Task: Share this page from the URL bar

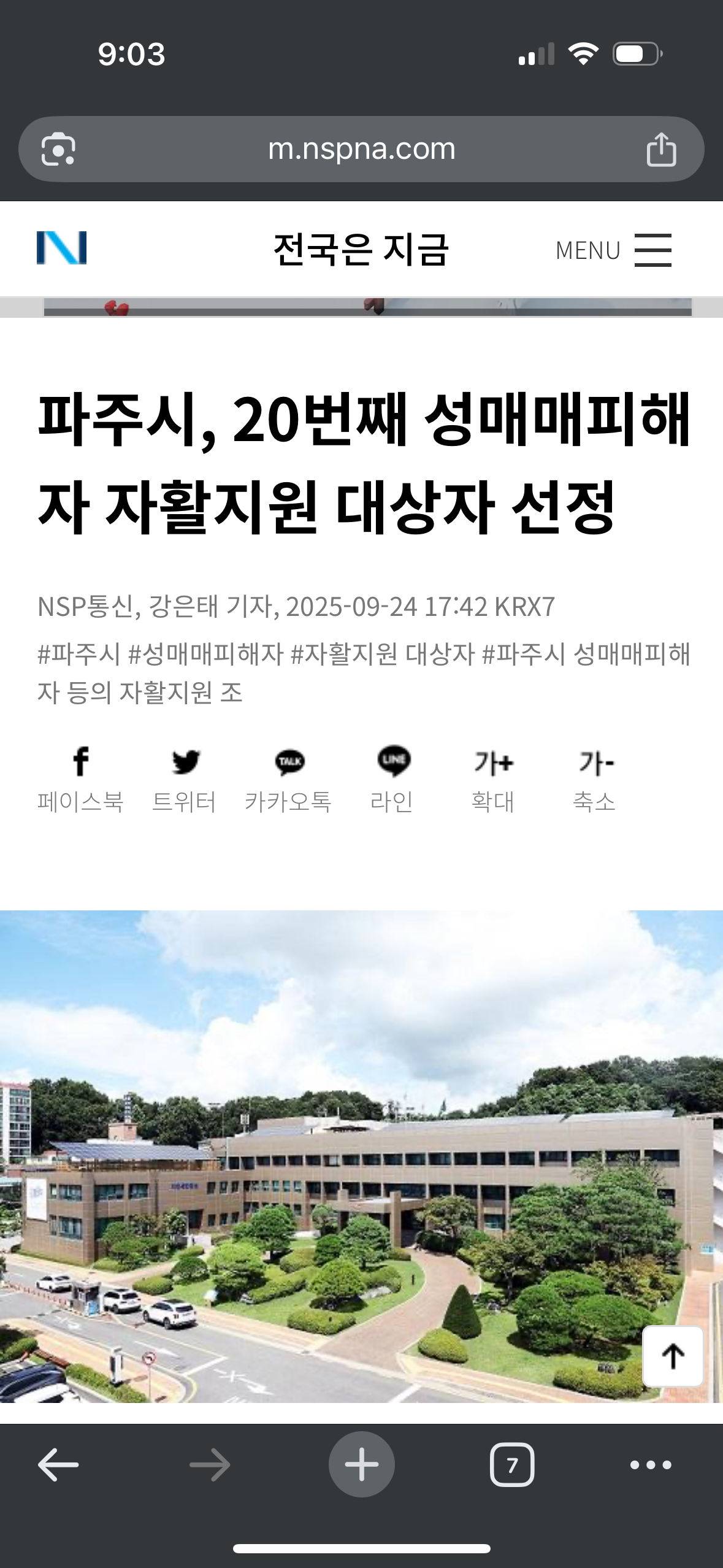Action: coord(661,149)
